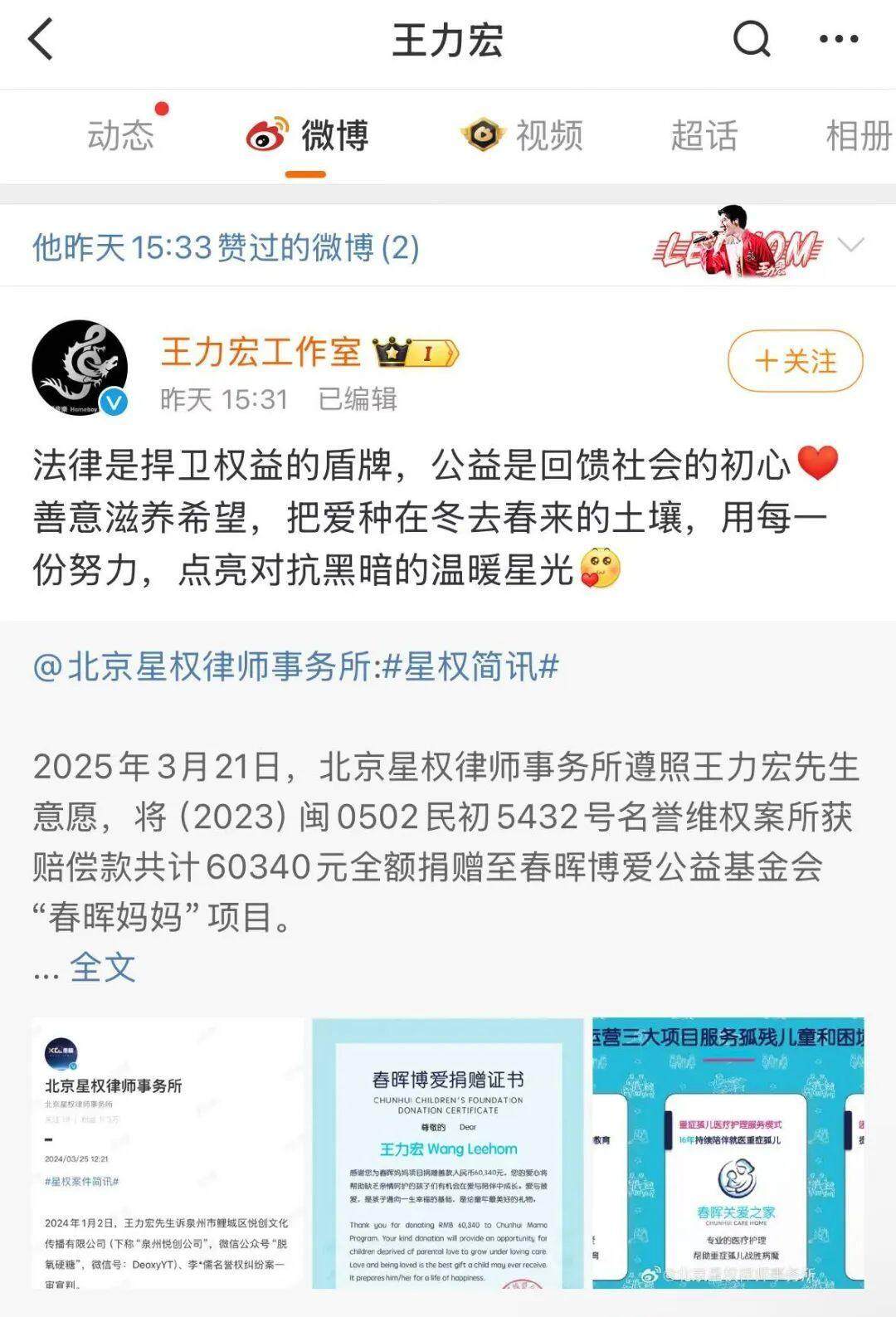View the 春晖博爱捐赠证书 image

click(x=448, y=1154)
